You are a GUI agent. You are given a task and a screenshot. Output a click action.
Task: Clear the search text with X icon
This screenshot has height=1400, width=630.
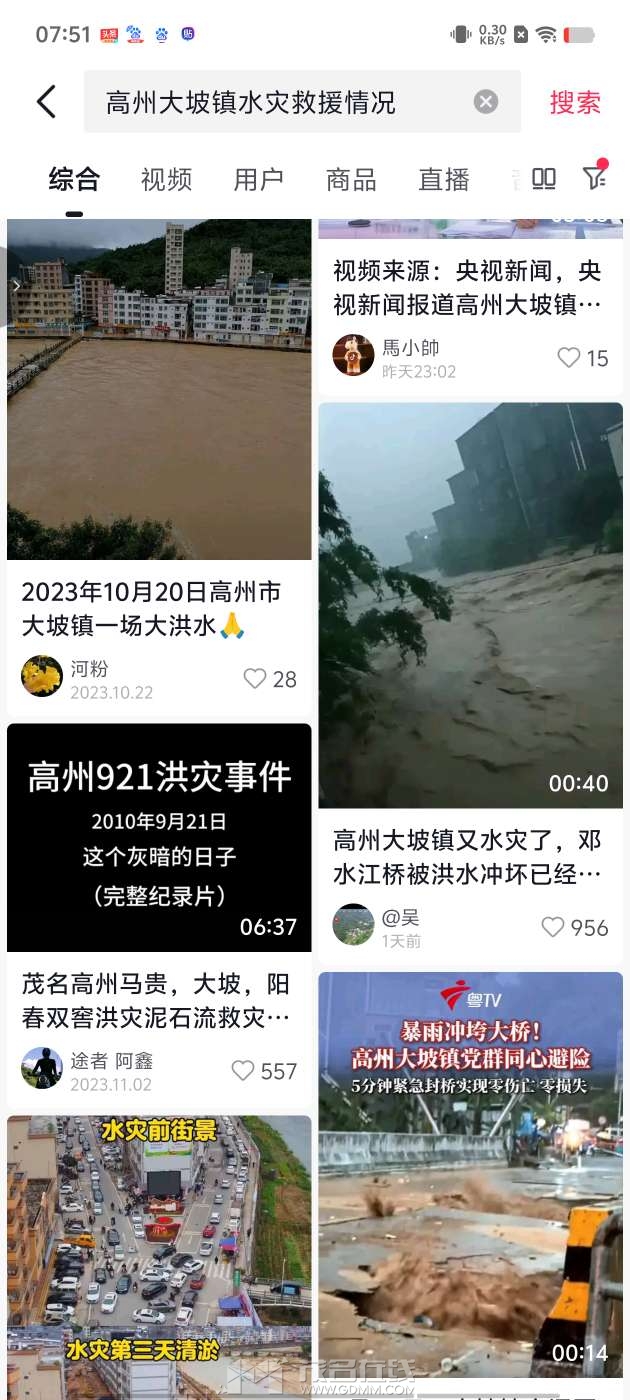coord(485,102)
